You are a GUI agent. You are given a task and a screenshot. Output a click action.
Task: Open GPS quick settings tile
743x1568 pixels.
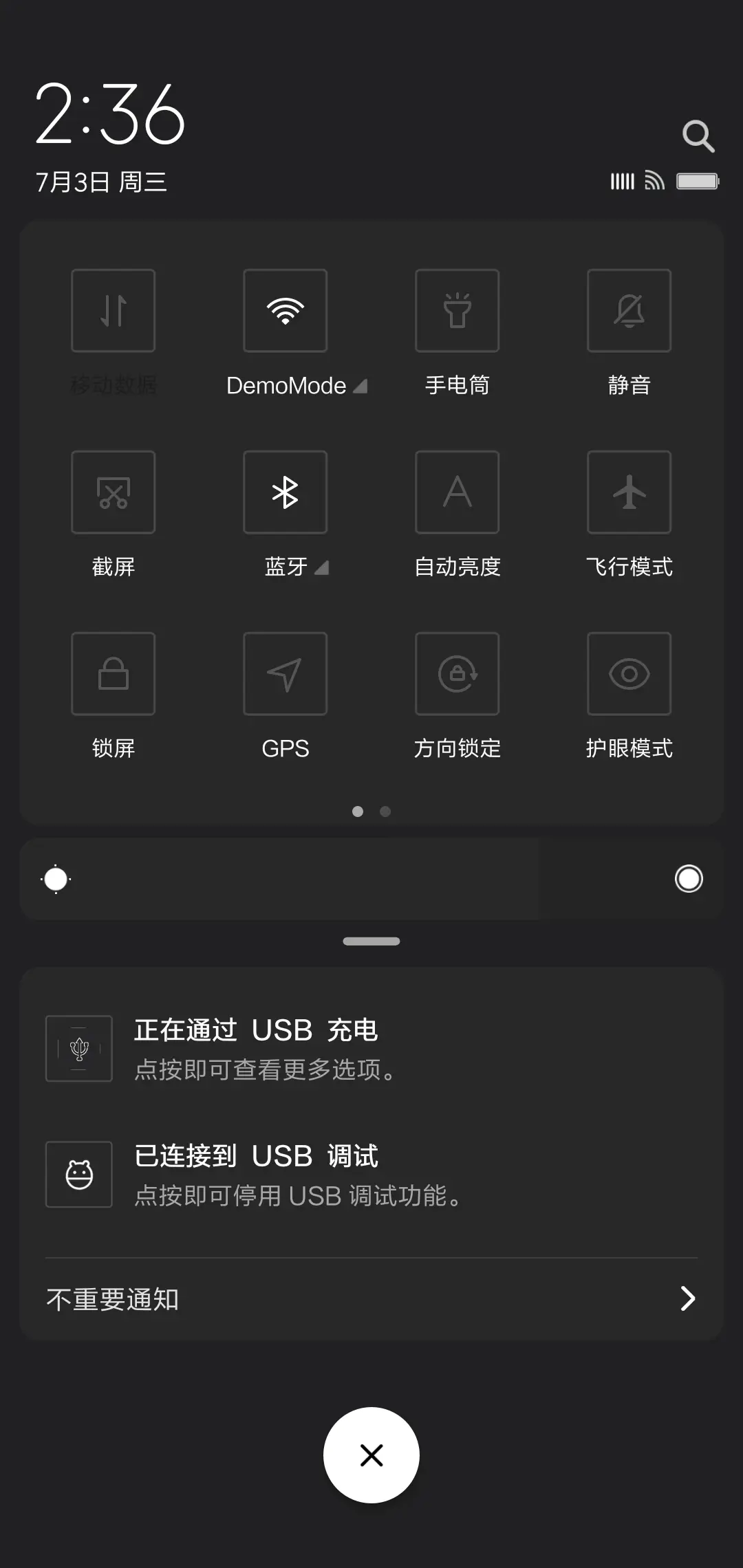click(x=285, y=674)
